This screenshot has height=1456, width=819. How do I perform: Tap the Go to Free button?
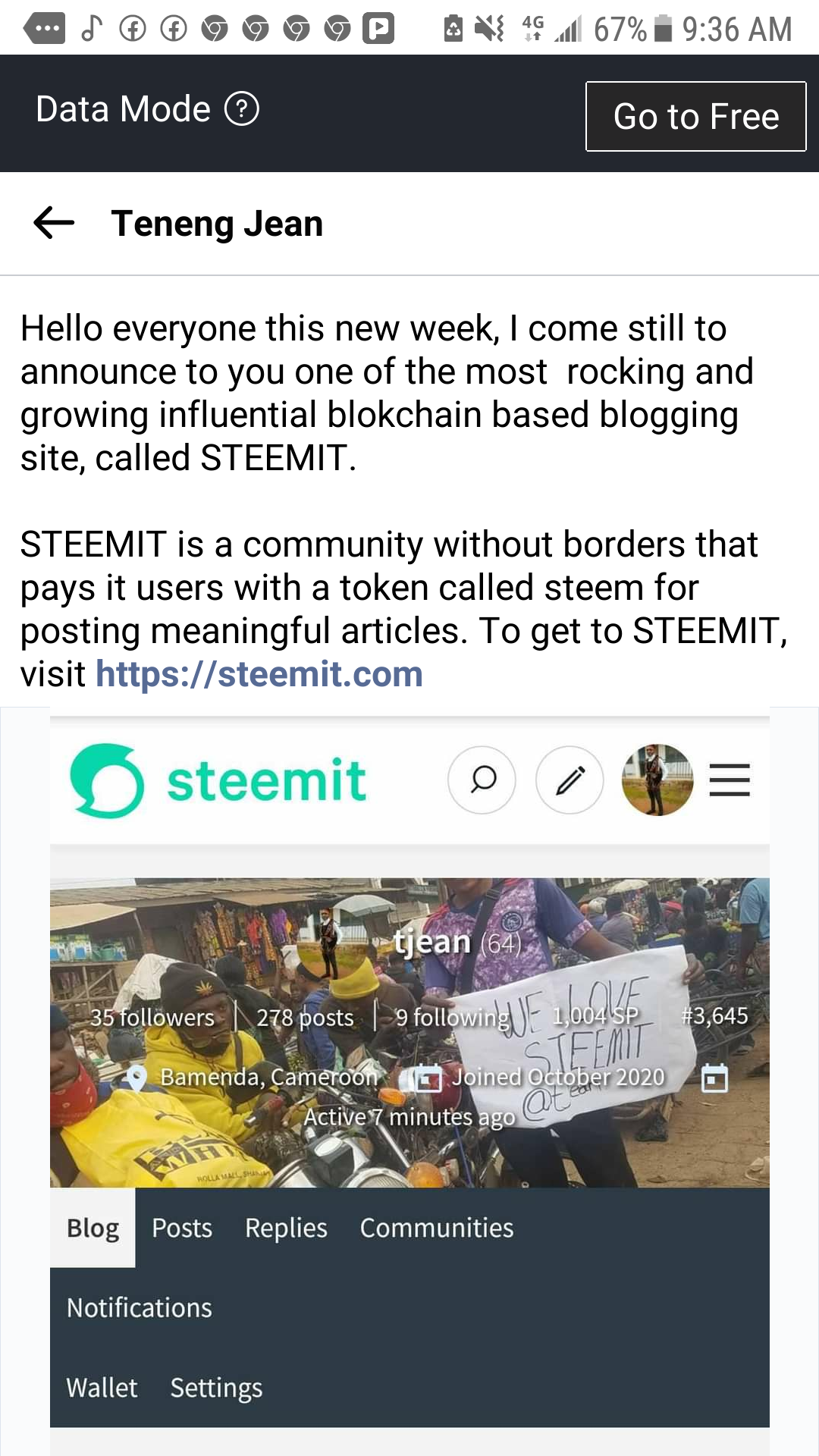[x=695, y=117]
